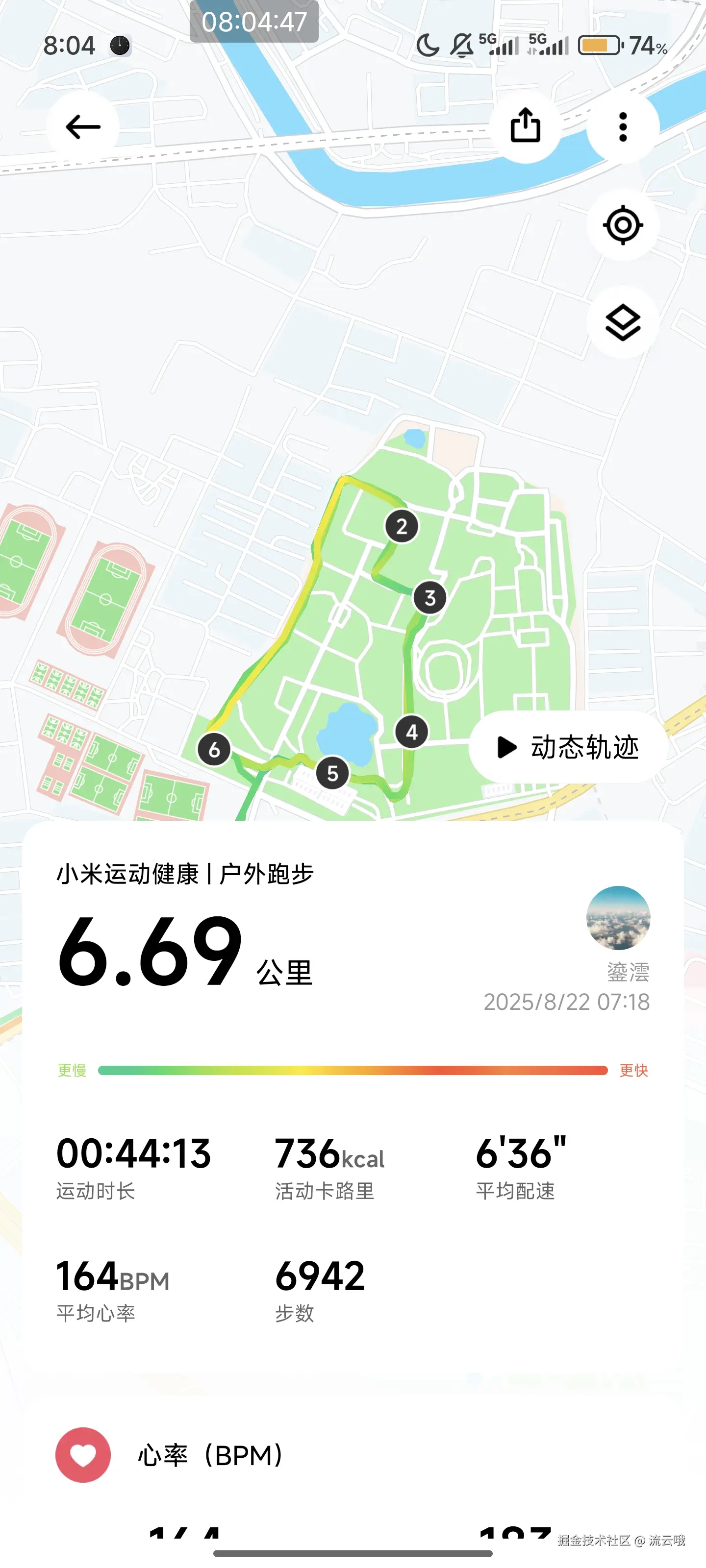Image resolution: width=706 pixels, height=1568 pixels.
Task: Open the three-dot overflow menu
Action: 623,126
